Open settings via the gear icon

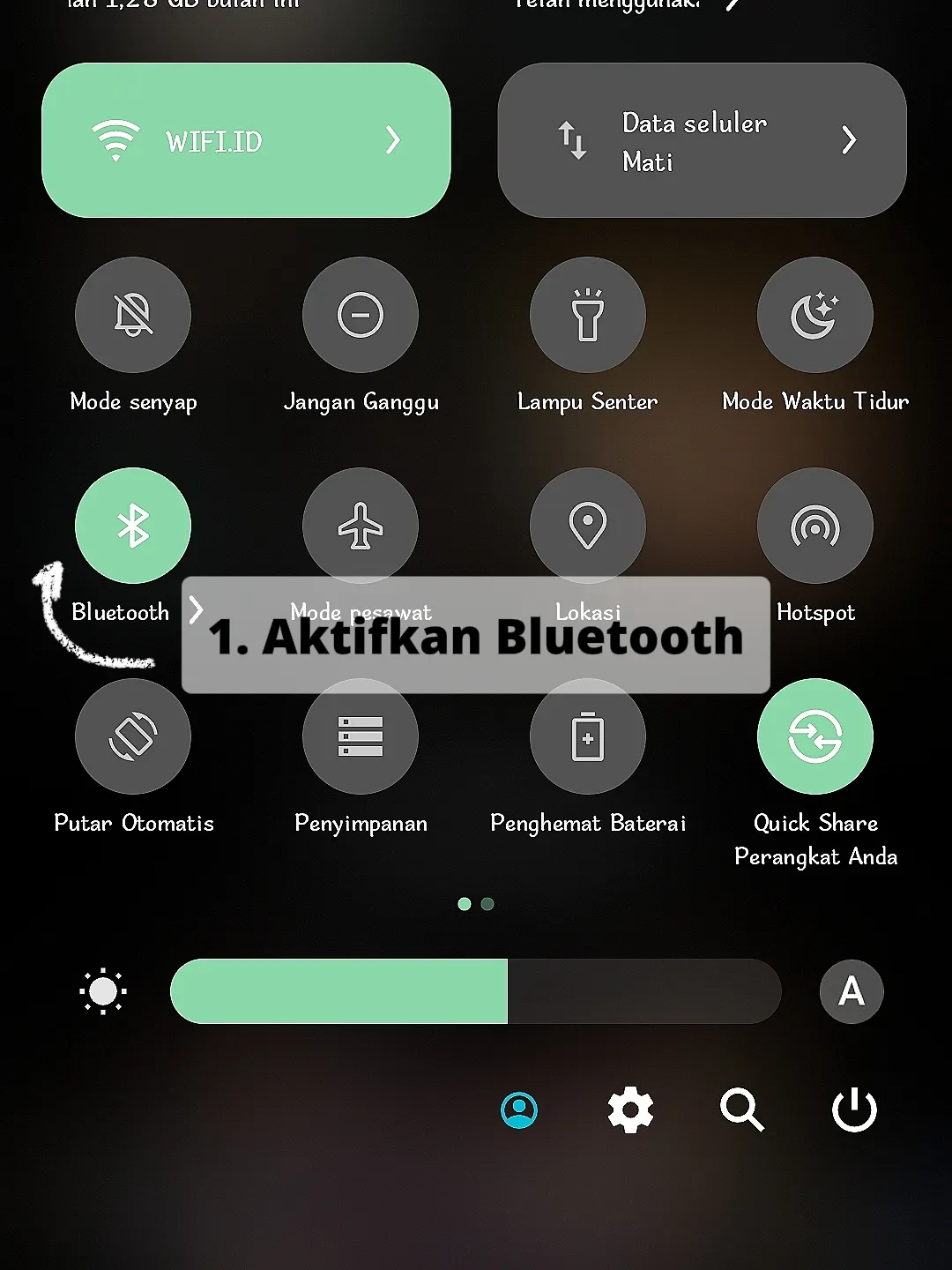pos(630,1109)
